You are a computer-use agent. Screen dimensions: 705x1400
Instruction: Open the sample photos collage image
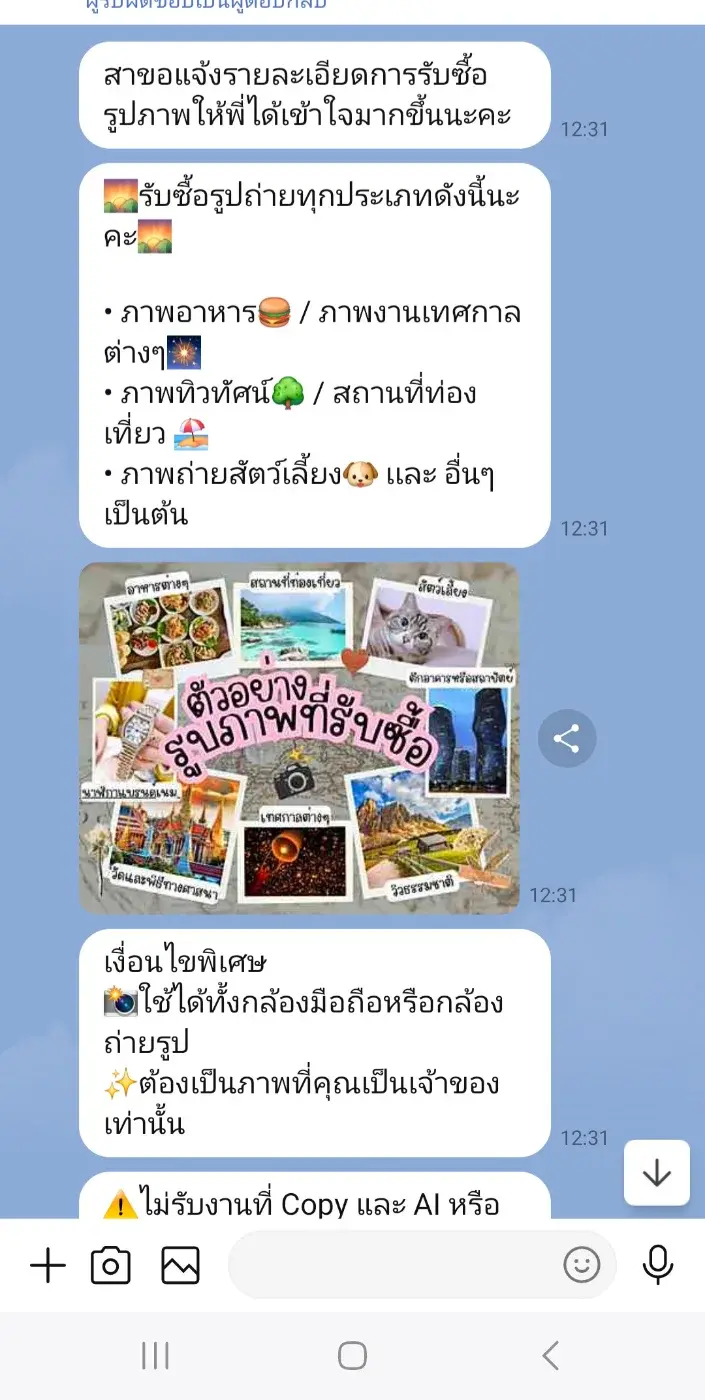point(299,738)
